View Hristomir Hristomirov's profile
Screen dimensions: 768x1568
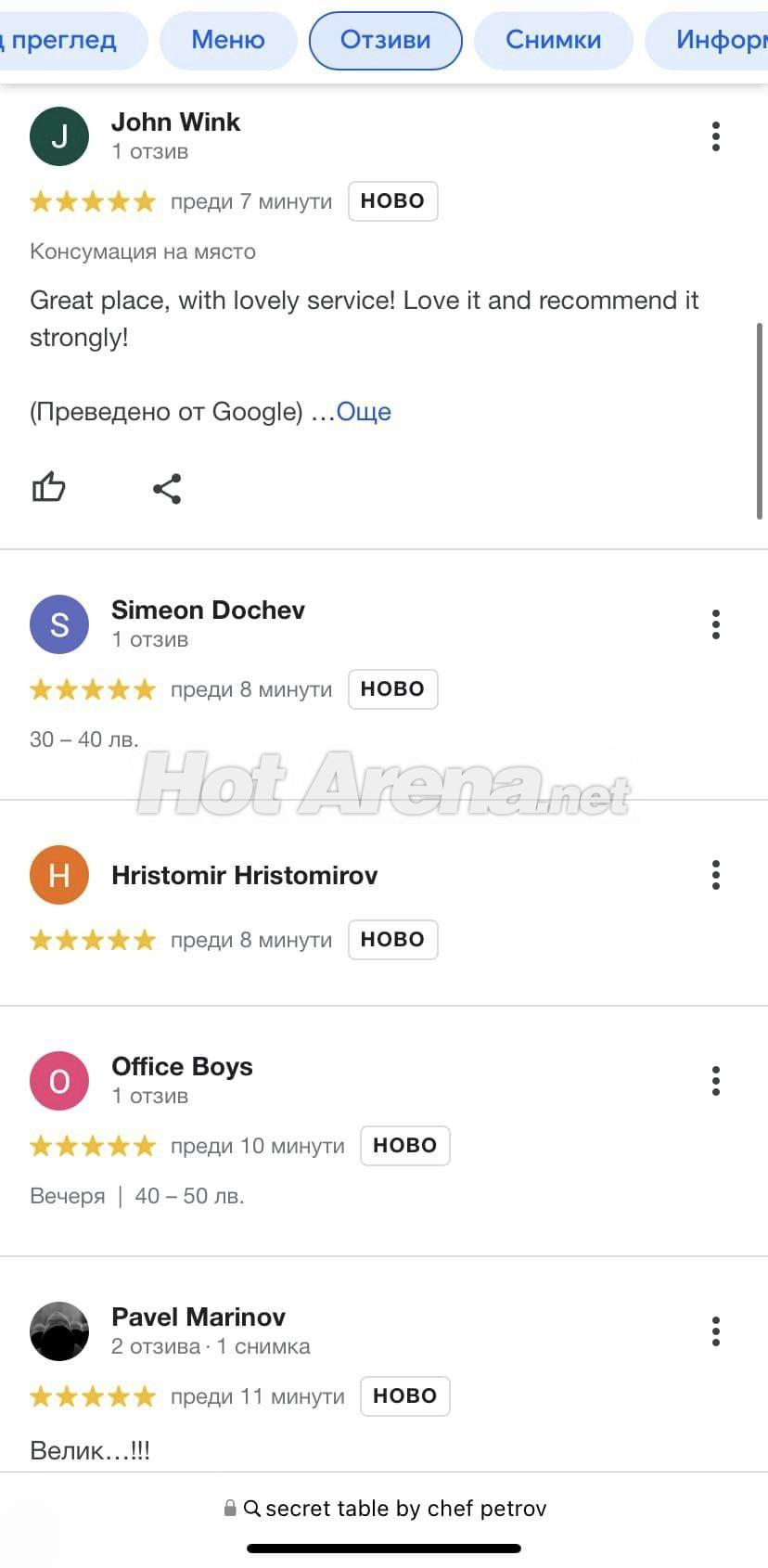tap(244, 876)
